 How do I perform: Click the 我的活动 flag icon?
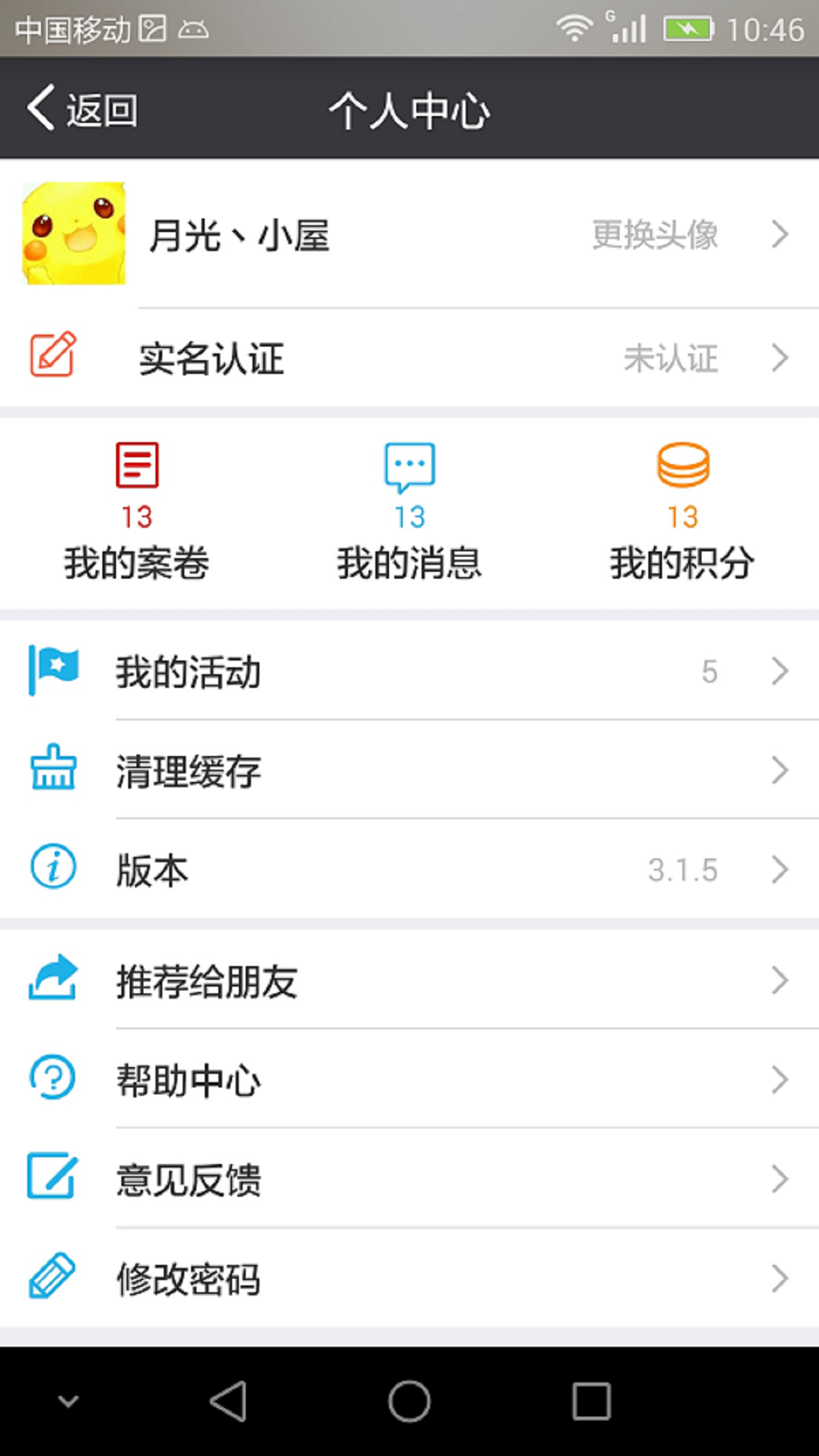[52, 670]
